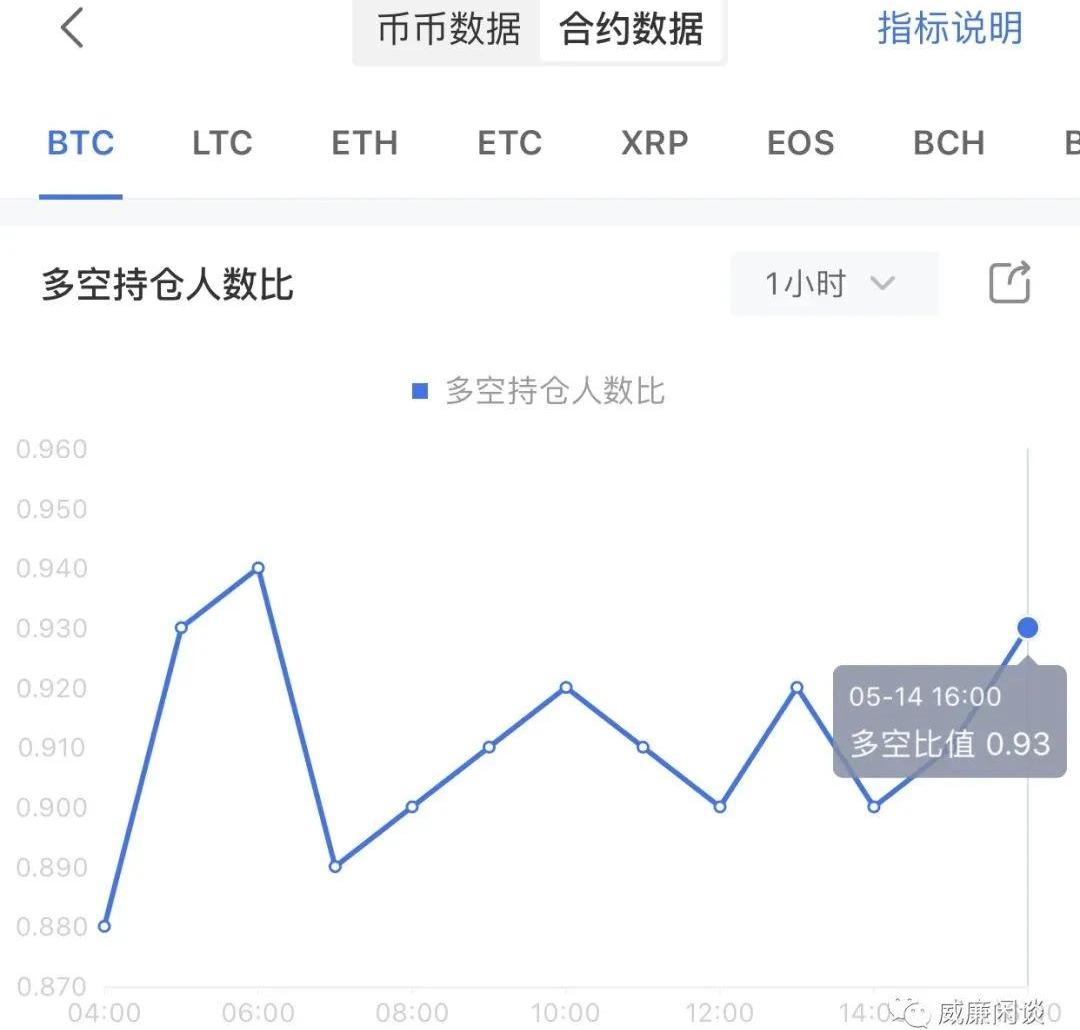
Task: Switch to 币币数据 segment
Action: 449,29
